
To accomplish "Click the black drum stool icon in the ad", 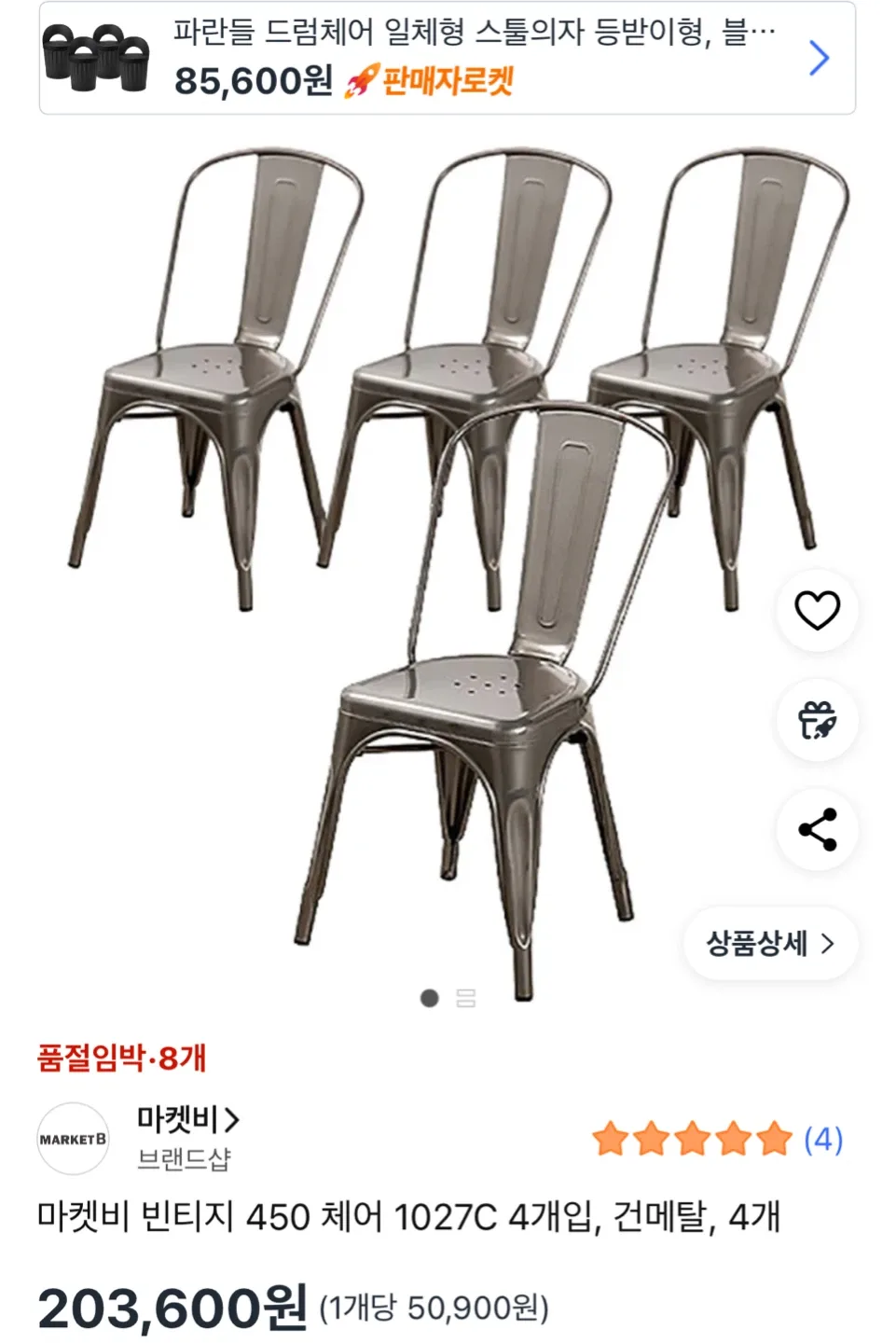I will point(97,59).
